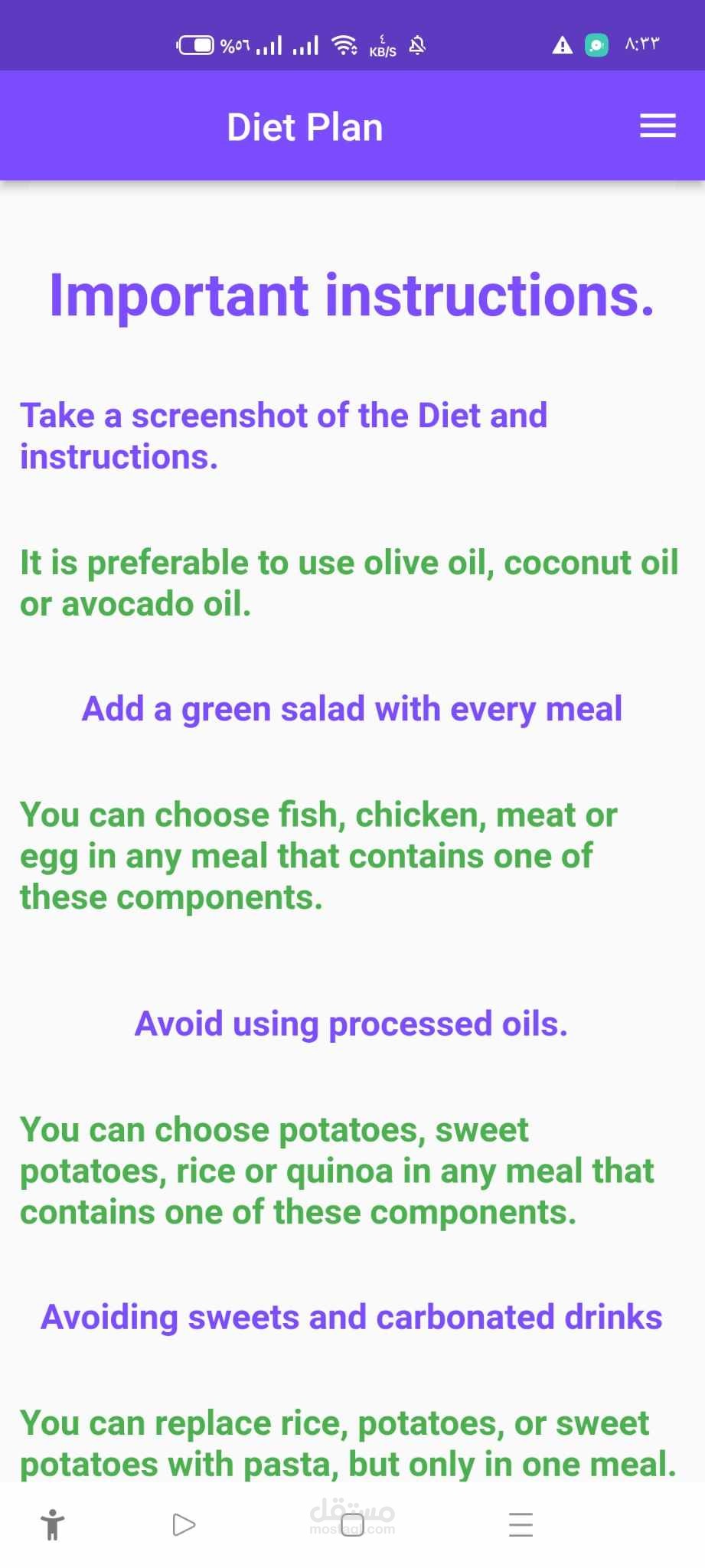Tap the system home button

tap(352, 1524)
